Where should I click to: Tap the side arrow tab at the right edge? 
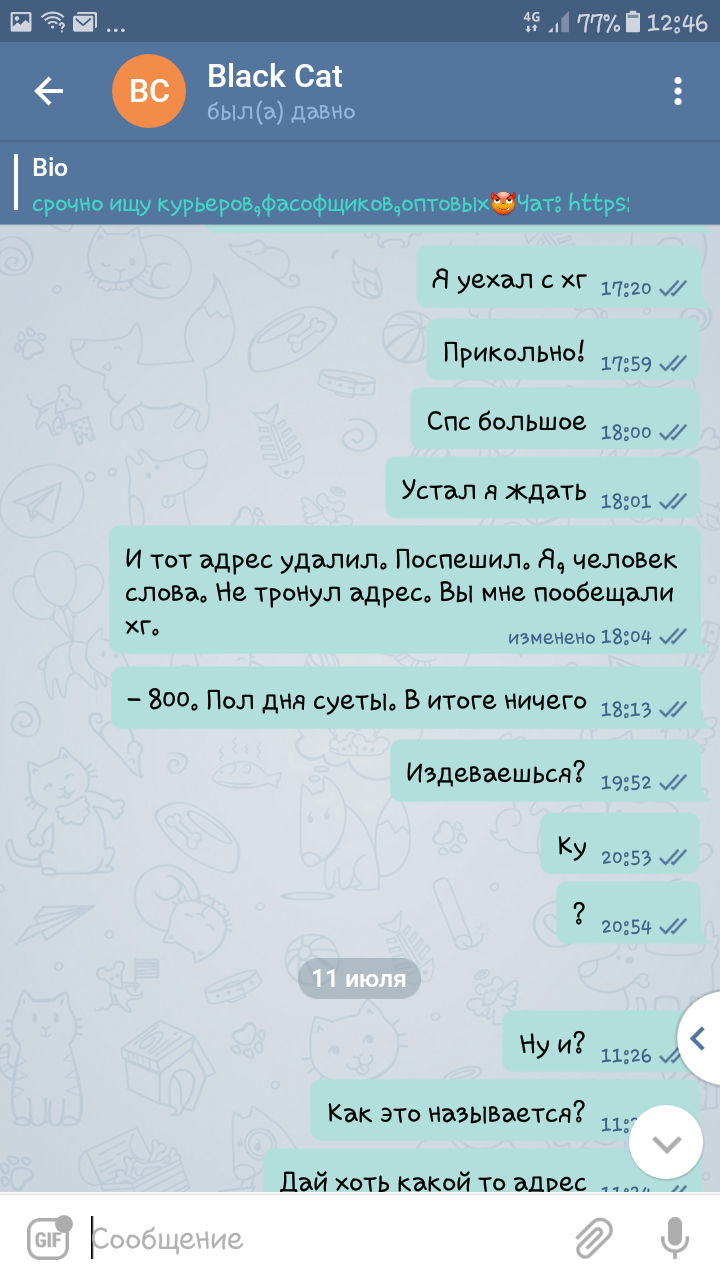tap(699, 1038)
